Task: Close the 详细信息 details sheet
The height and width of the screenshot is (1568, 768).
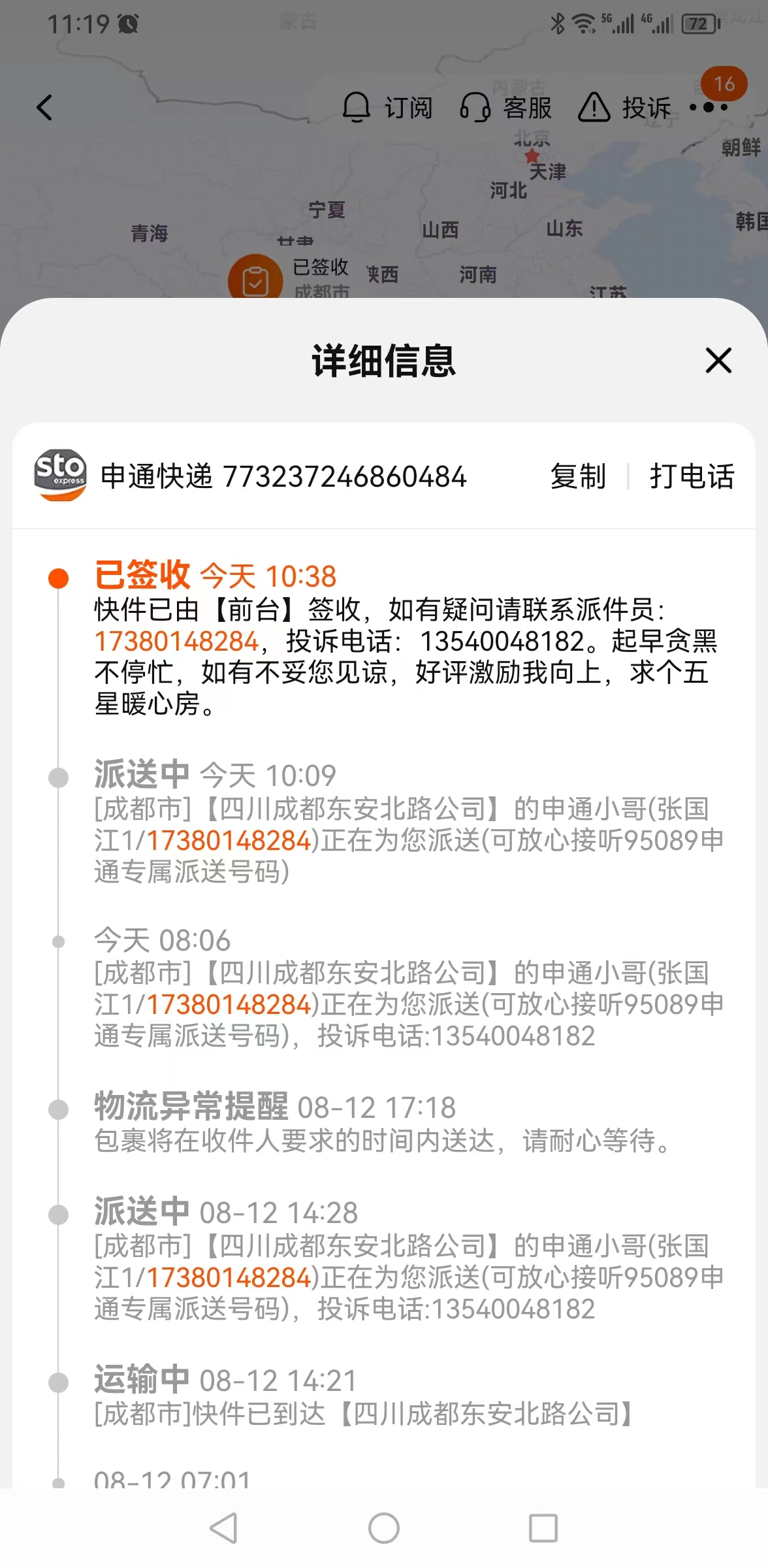Action: (x=718, y=361)
